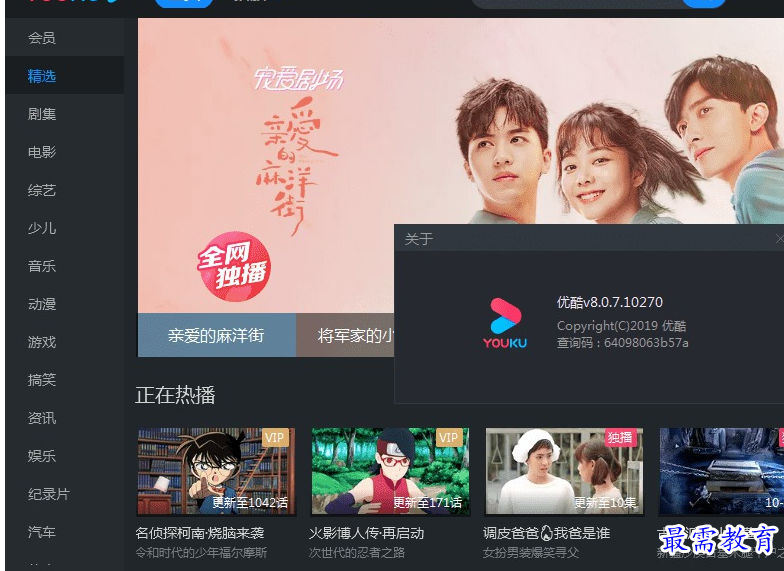Open the 游戏 category
This screenshot has width=784, height=571.
click(42, 342)
